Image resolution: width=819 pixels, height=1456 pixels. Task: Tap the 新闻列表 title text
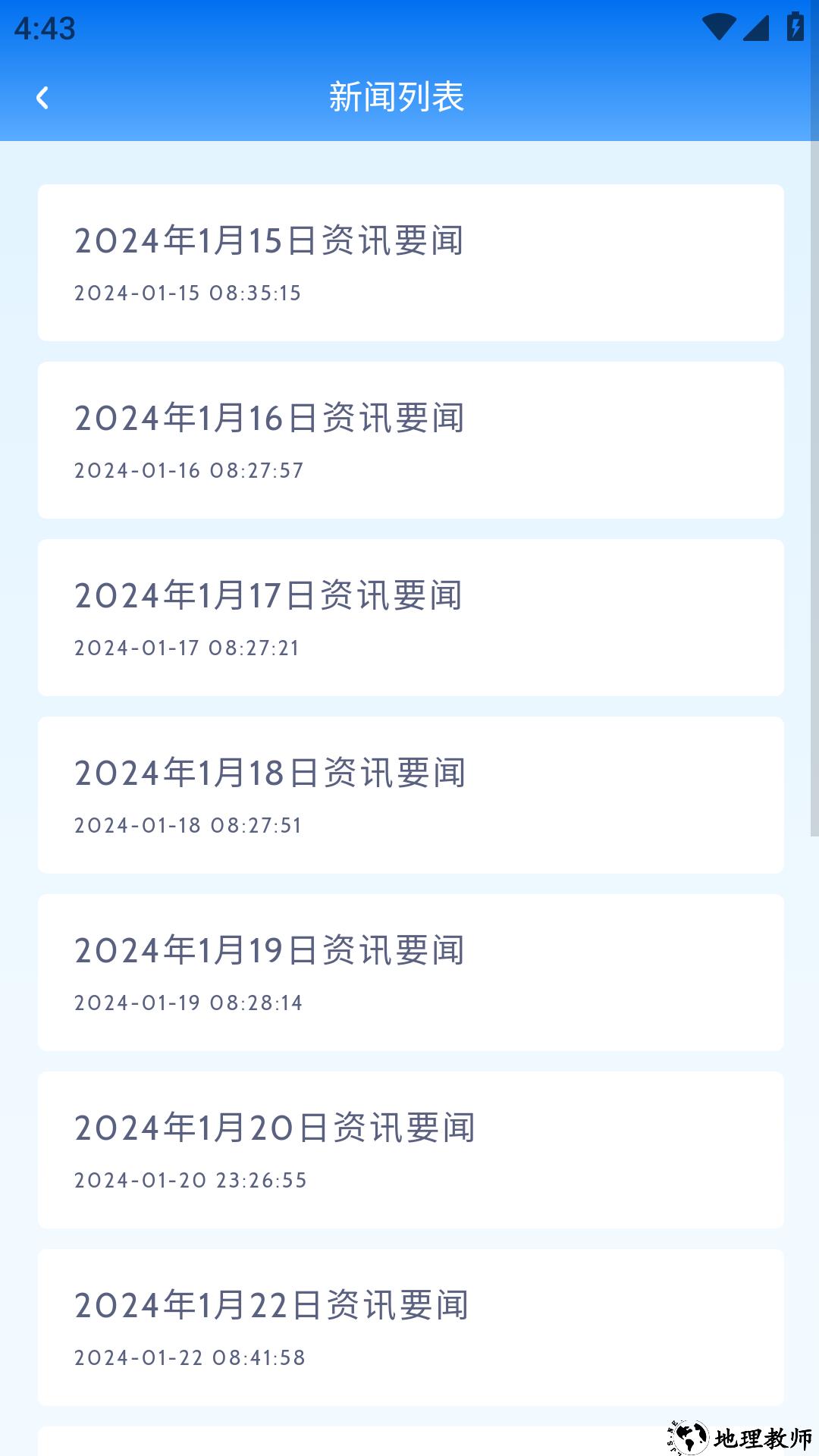[397, 97]
